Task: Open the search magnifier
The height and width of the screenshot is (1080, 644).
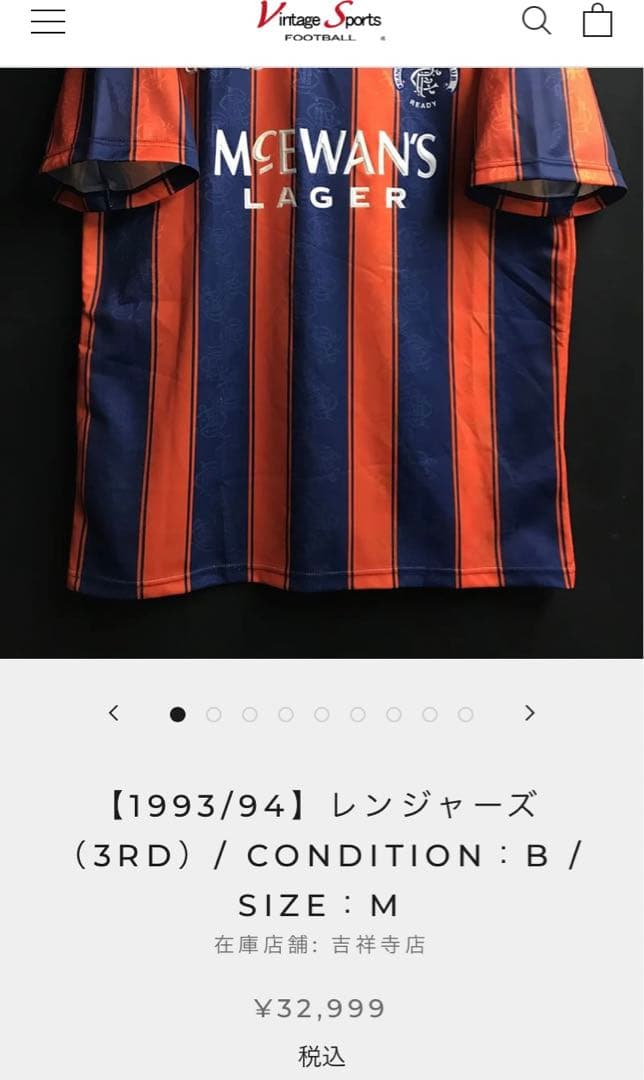Action: tap(536, 20)
